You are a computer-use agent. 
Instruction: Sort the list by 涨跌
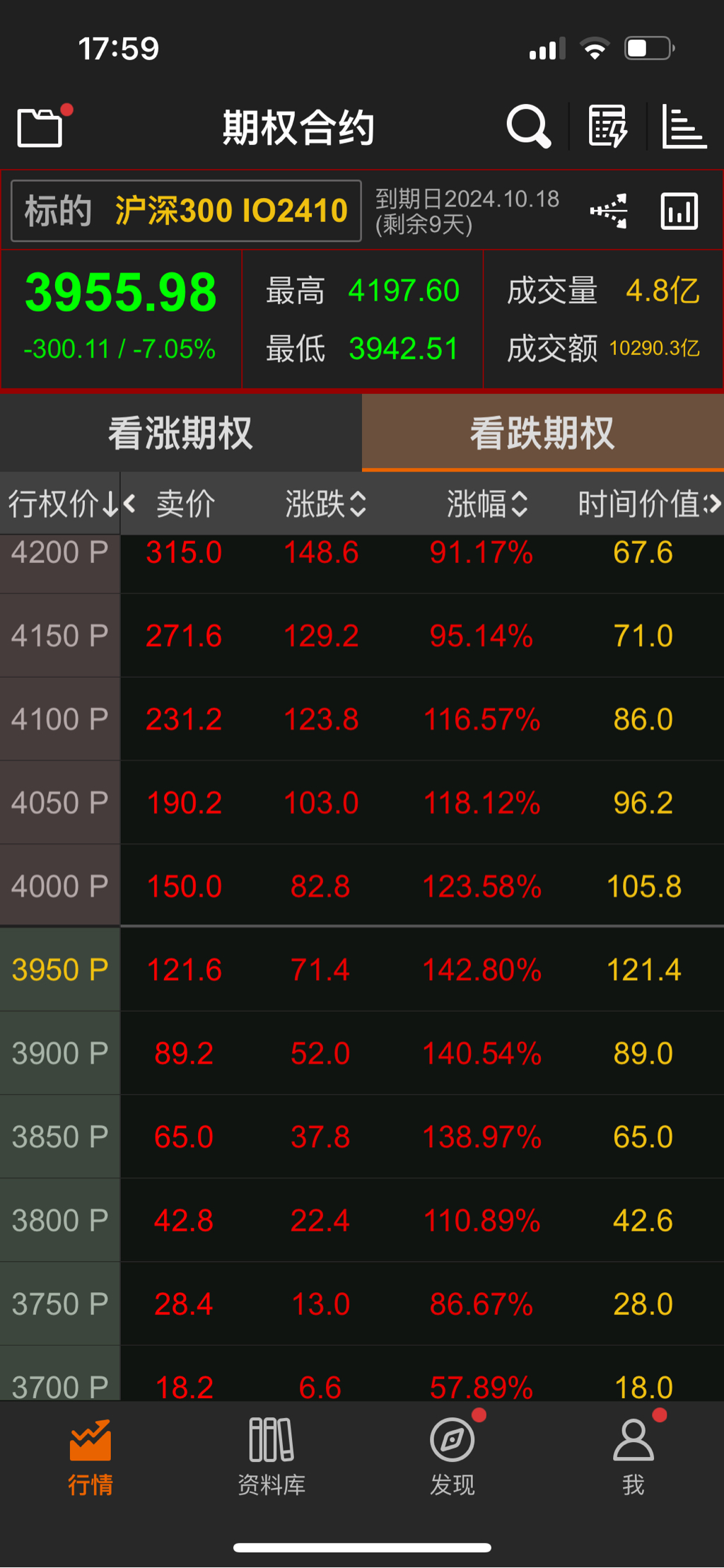pos(325,504)
